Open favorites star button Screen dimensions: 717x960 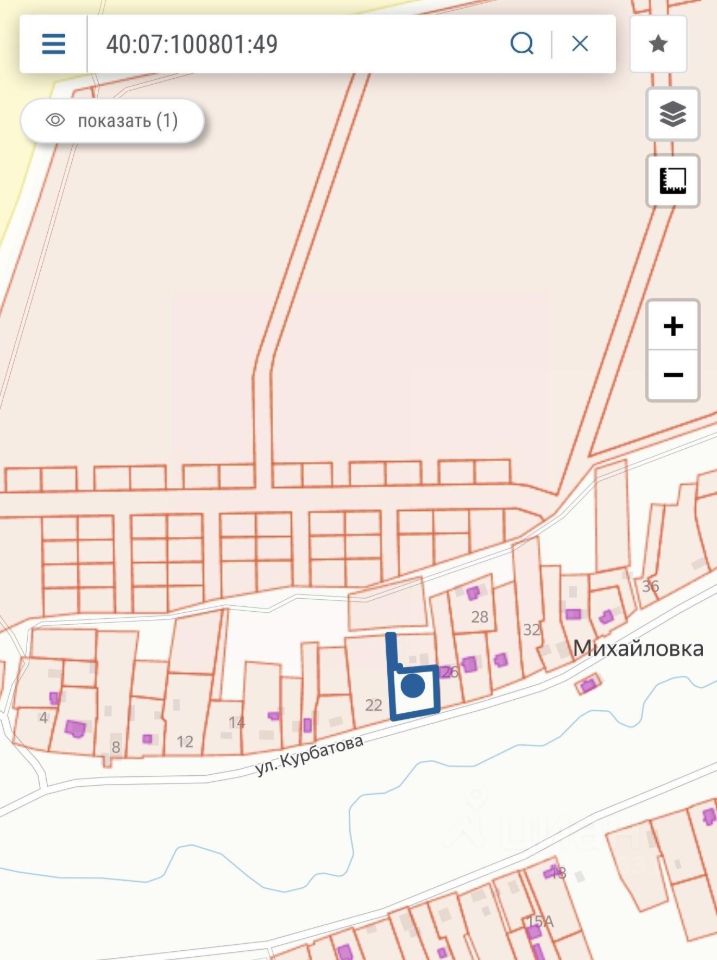tap(658, 44)
